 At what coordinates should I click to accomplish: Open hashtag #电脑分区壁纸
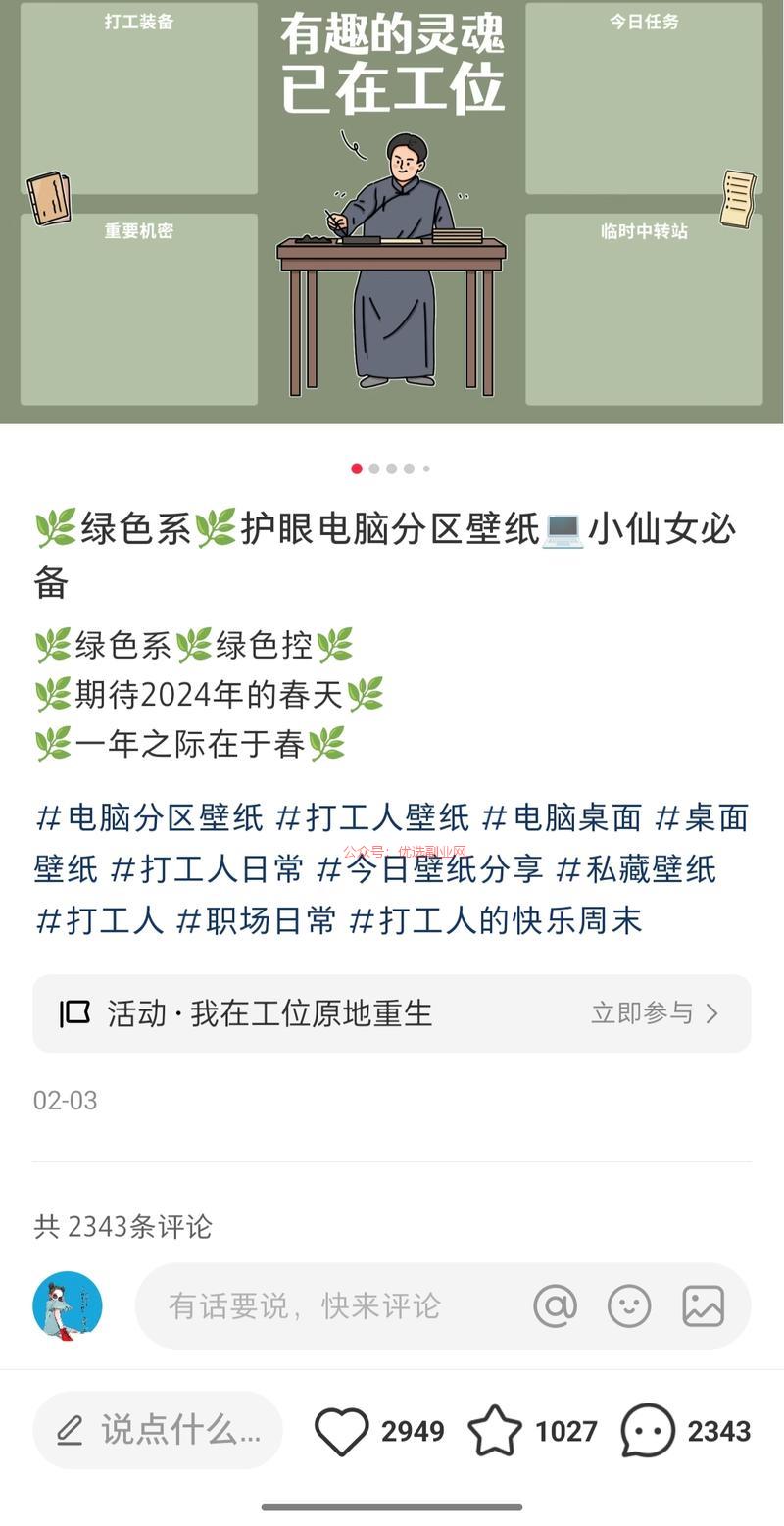pos(149,817)
